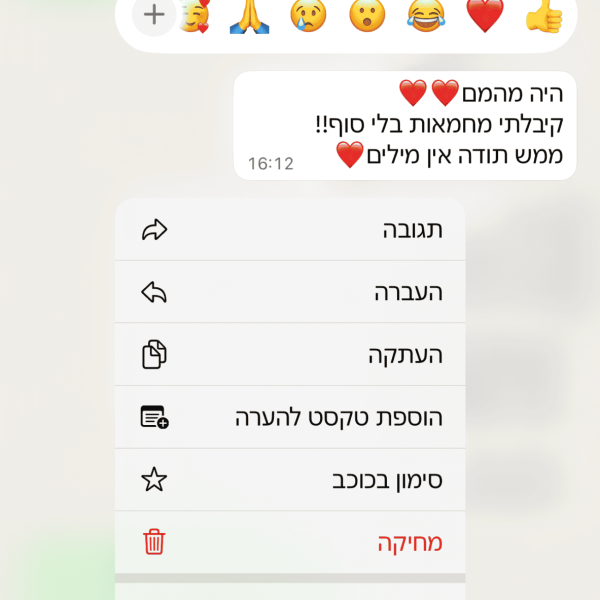Open more emoji reactions with plus
Viewport: 600px width, 600px height.
click(154, 15)
